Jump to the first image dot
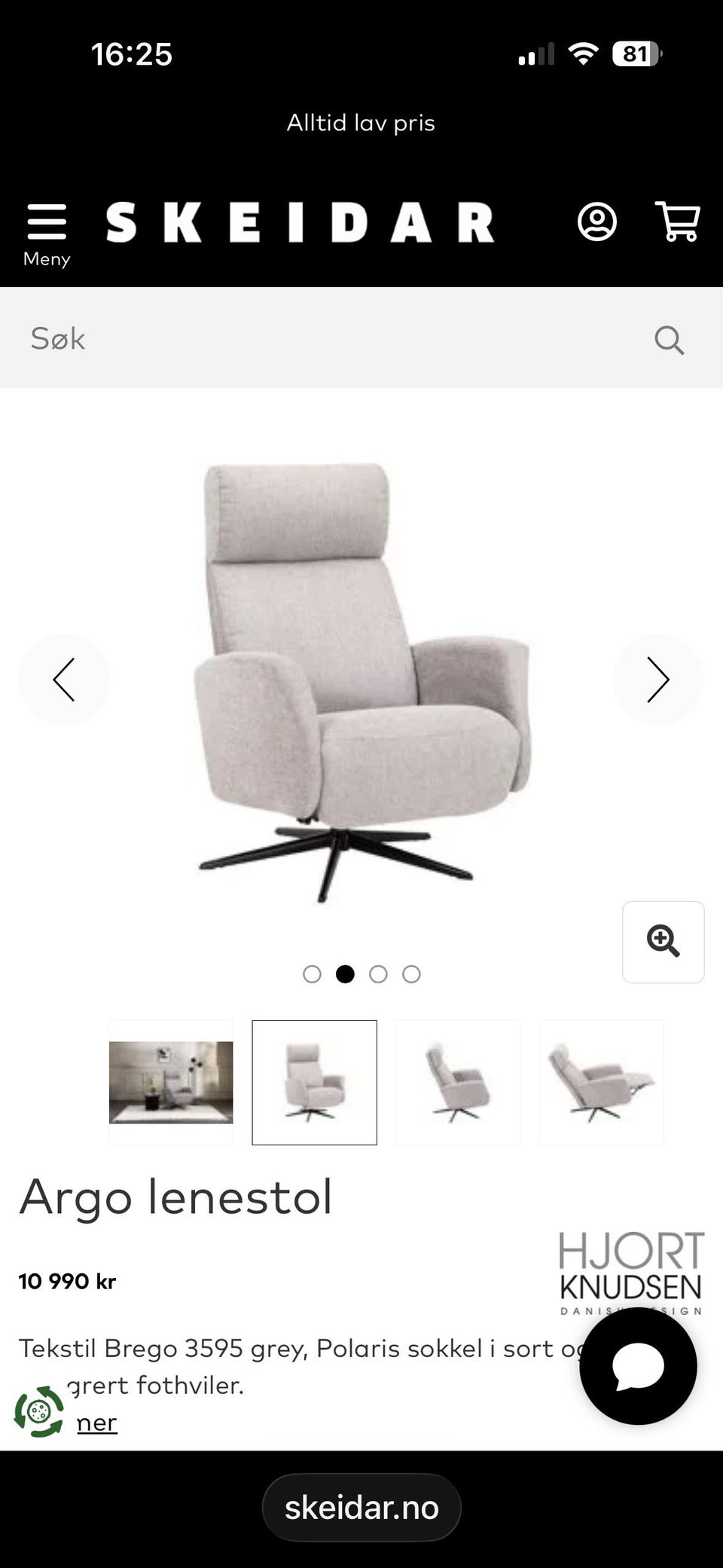The width and height of the screenshot is (723, 1568). pyautogui.click(x=312, y=974)
